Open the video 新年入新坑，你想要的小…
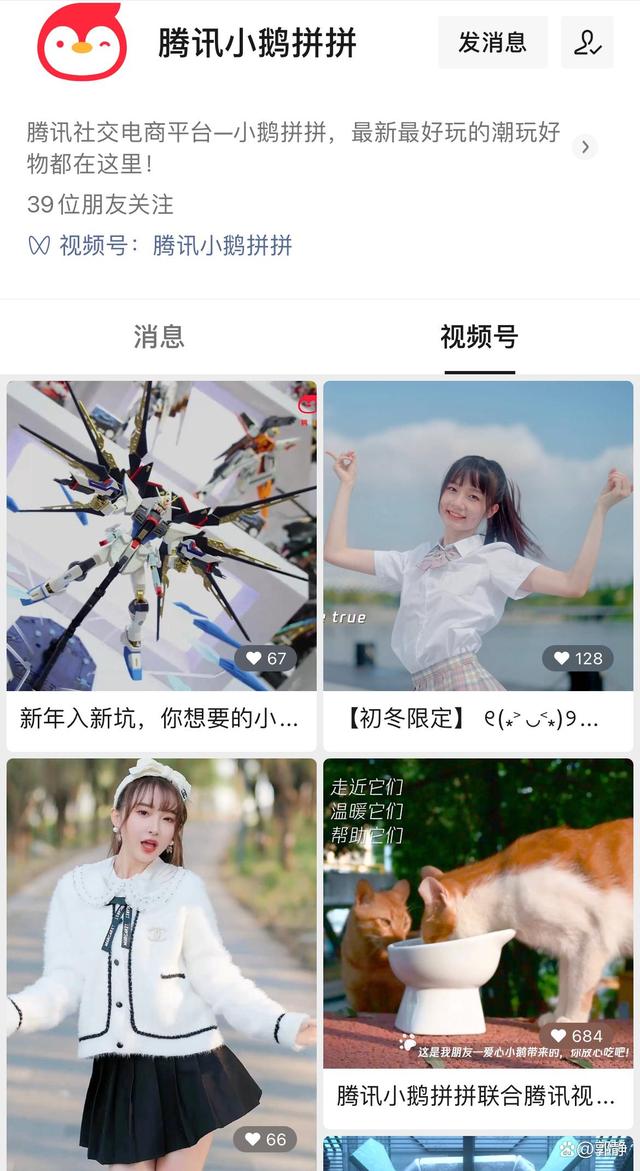The width and height of the screenshot is (640, 1171). [x=161, y=566]
